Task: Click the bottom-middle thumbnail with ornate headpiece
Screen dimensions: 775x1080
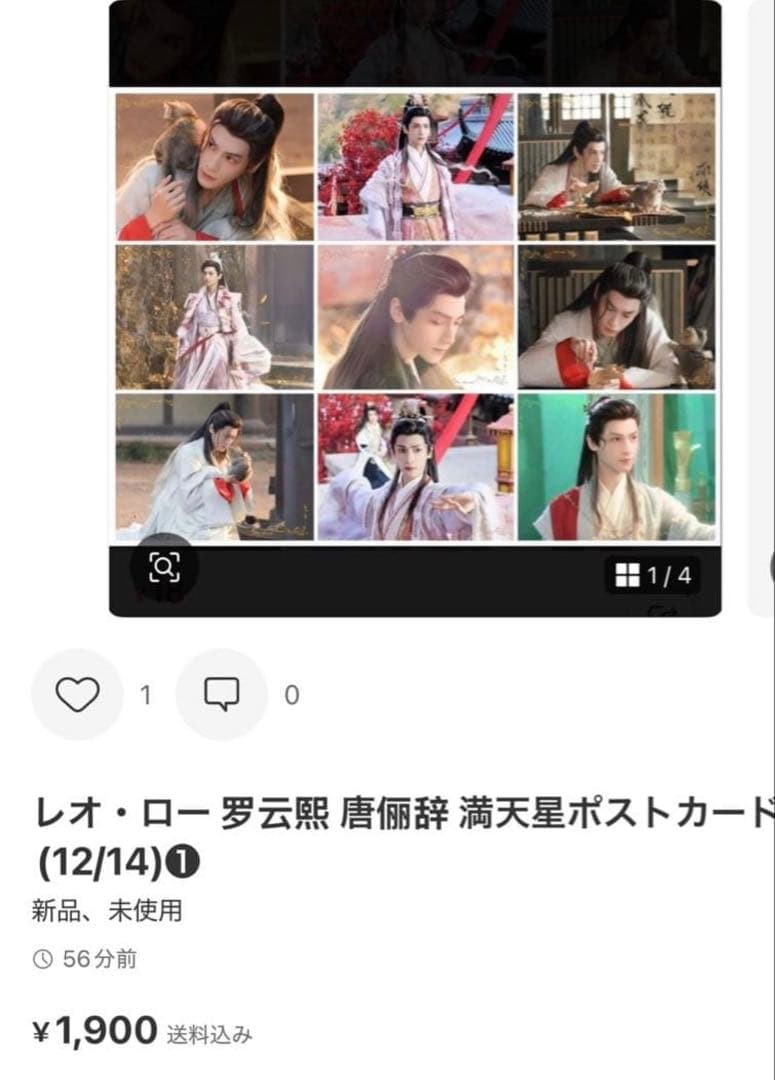Action: tap(419, 465)
